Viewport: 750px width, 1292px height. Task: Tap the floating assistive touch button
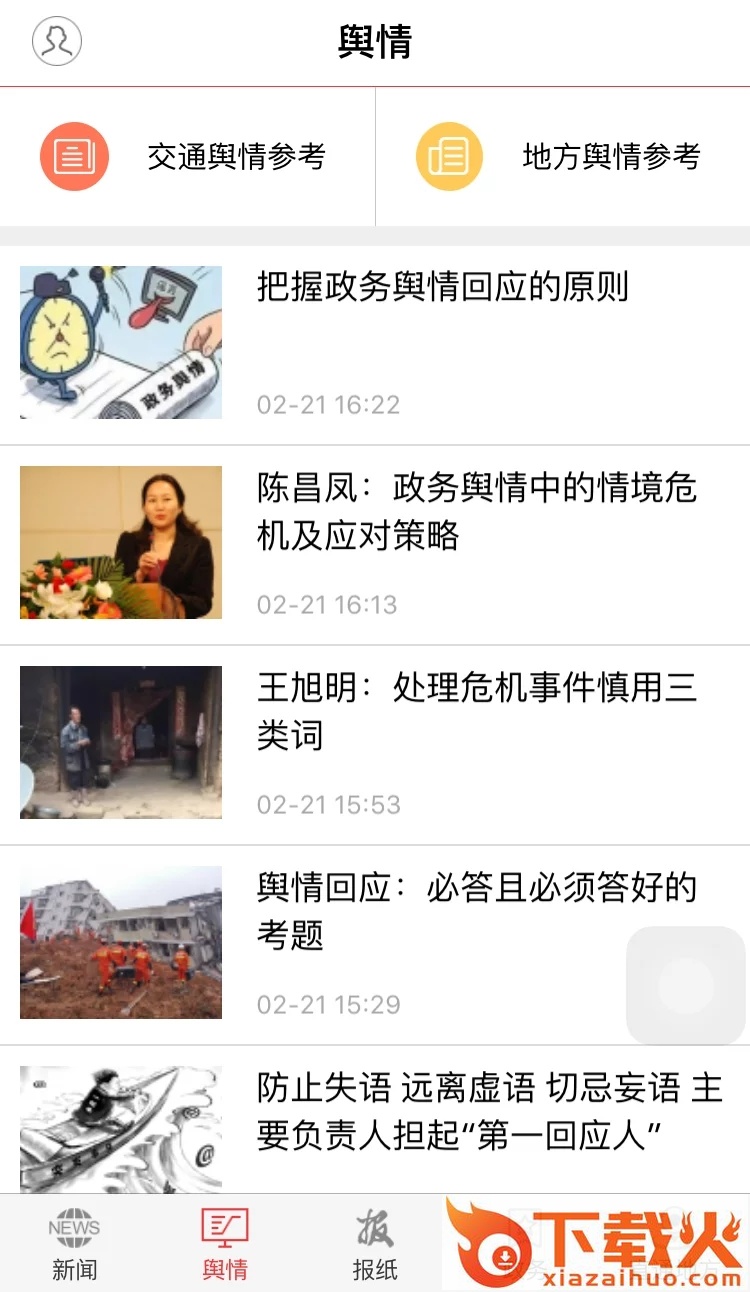click(x=686, y=986)
